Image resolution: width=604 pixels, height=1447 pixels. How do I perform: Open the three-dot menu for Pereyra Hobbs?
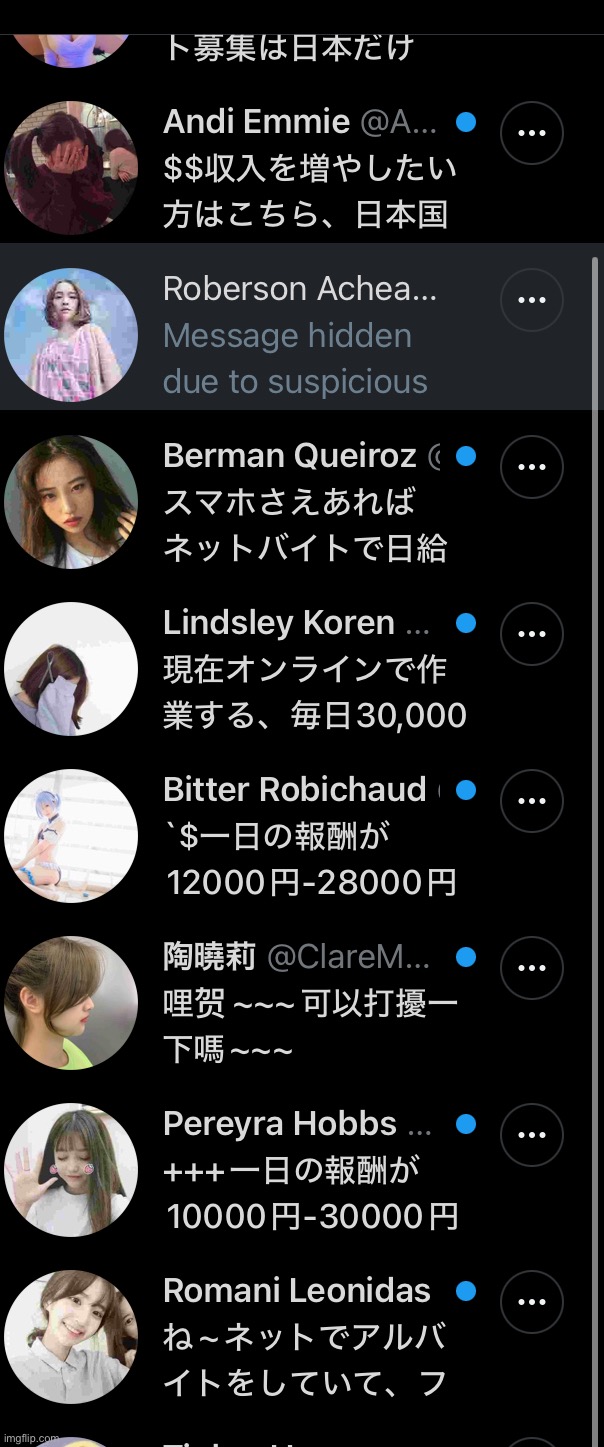(531, 1134)
